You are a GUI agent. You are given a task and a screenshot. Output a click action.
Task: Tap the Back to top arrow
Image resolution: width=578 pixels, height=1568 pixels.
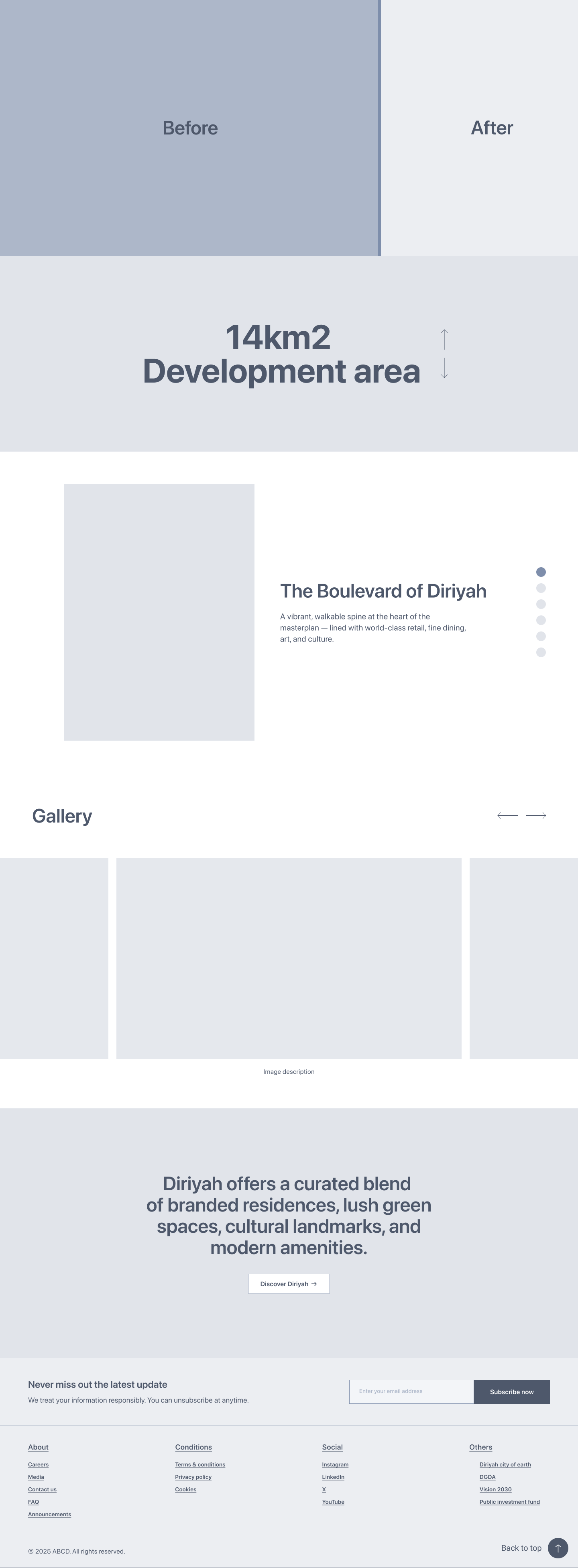click(557, 1548)
